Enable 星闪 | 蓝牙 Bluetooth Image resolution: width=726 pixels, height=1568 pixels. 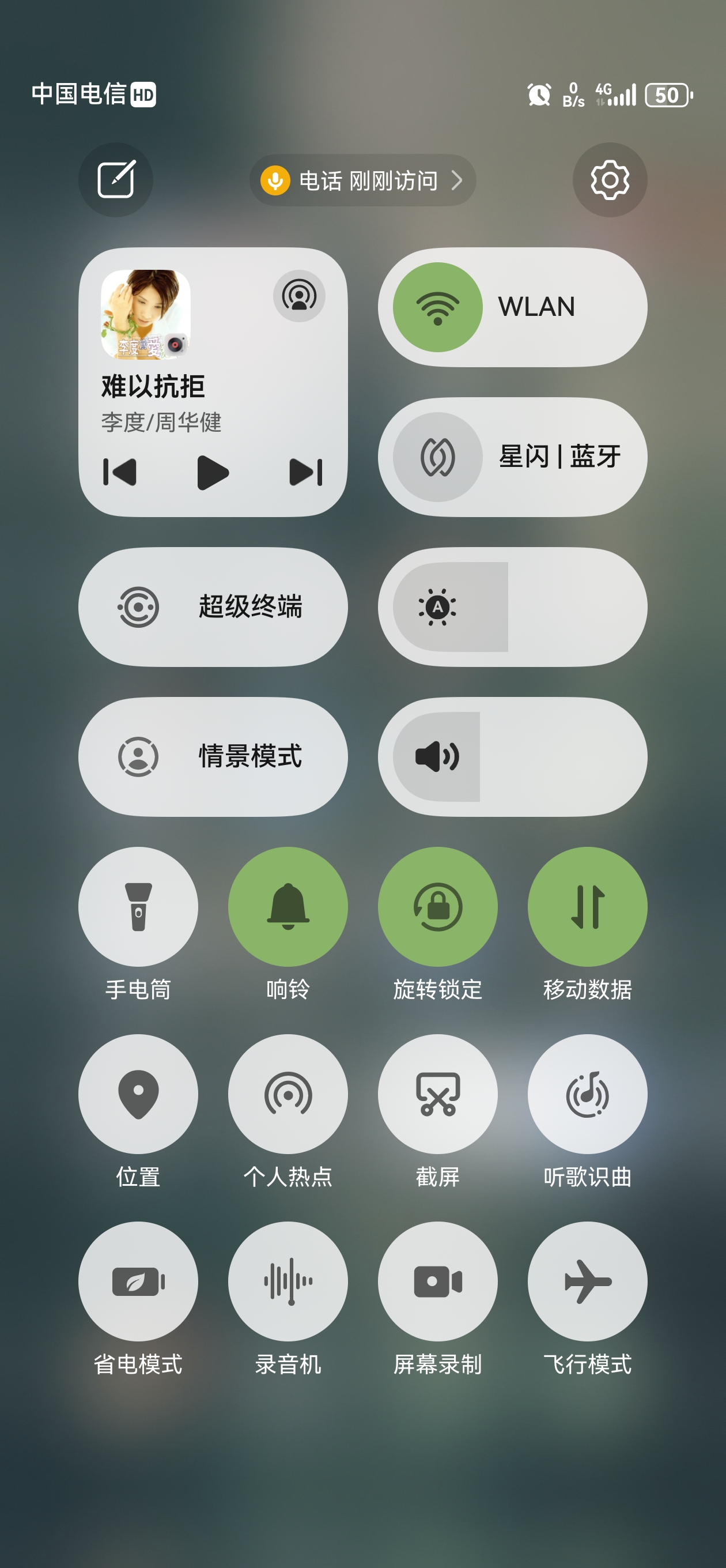(x=437, y=457)
